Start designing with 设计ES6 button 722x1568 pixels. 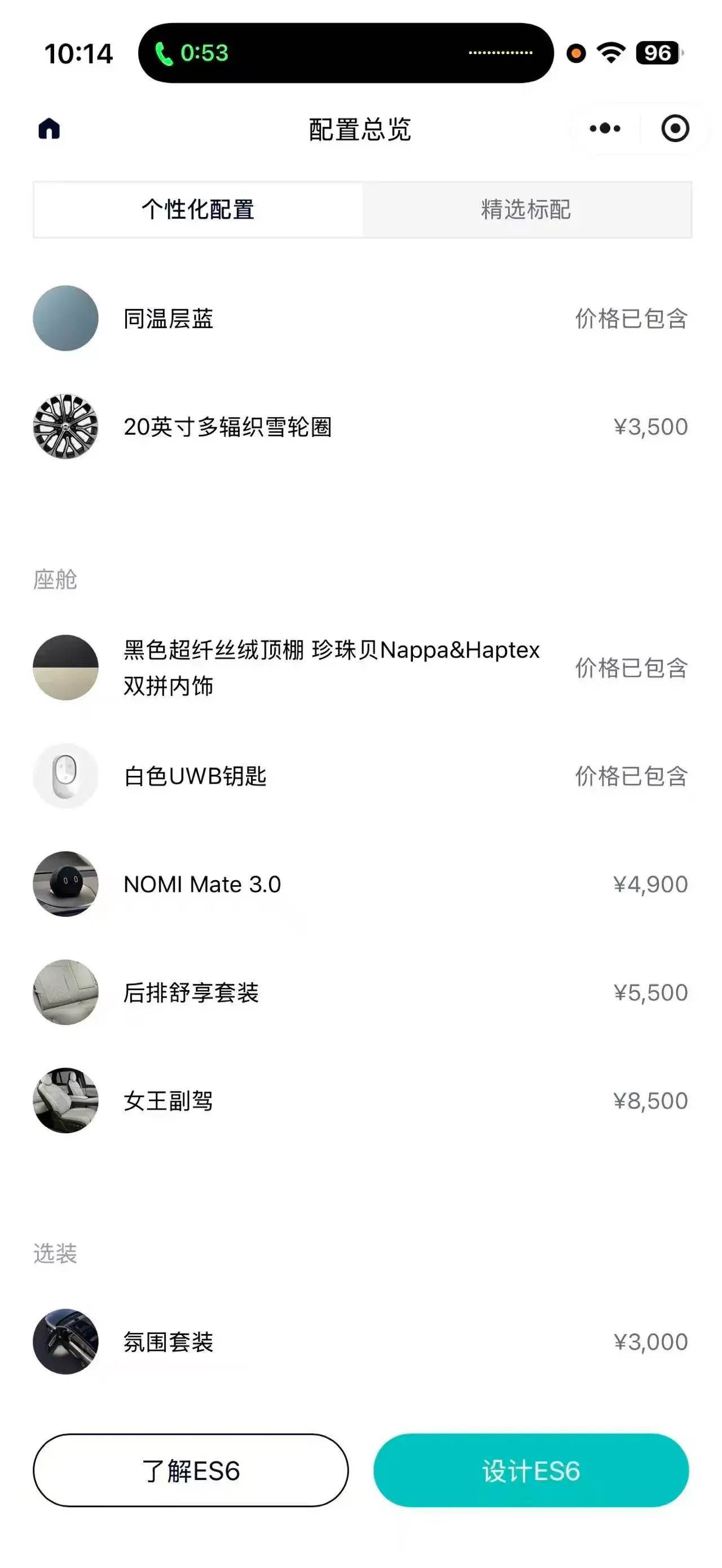[x=531, y=1470]
